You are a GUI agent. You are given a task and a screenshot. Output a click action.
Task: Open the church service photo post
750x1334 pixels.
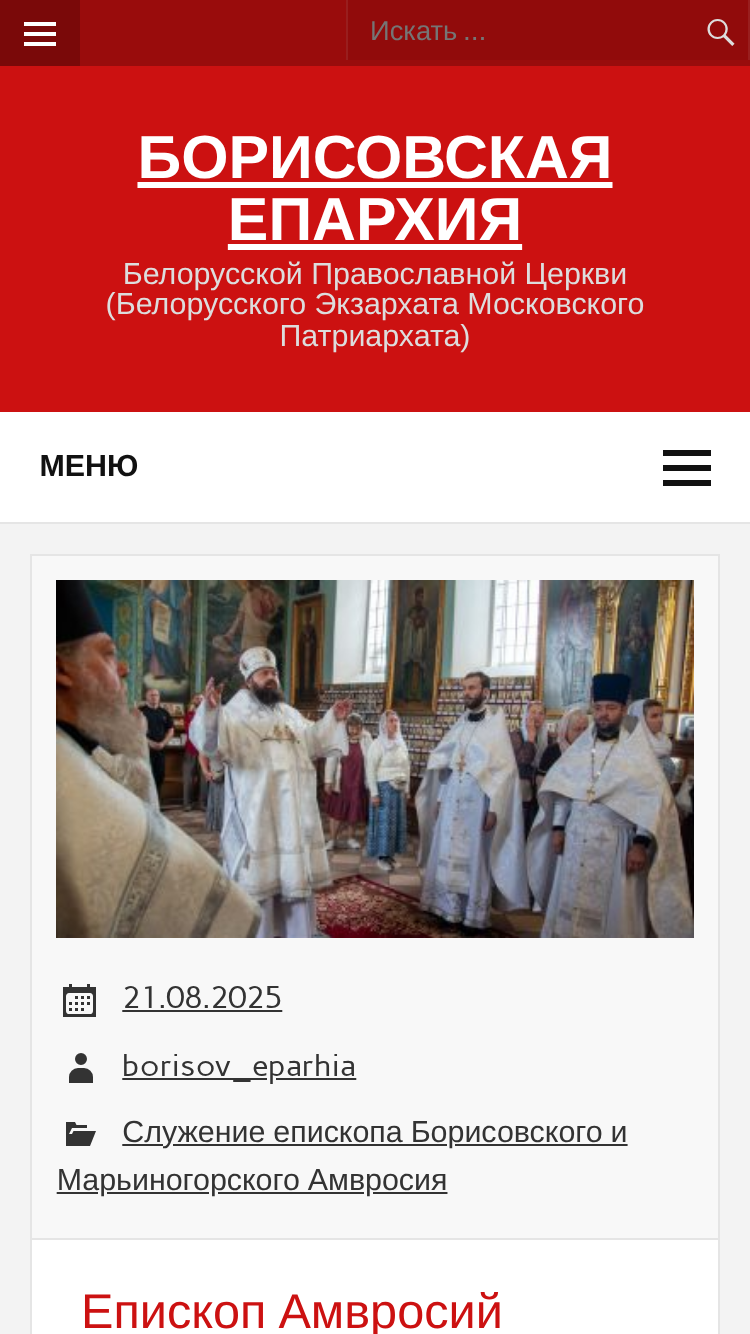pyautogui.click(x=375, y=759)
